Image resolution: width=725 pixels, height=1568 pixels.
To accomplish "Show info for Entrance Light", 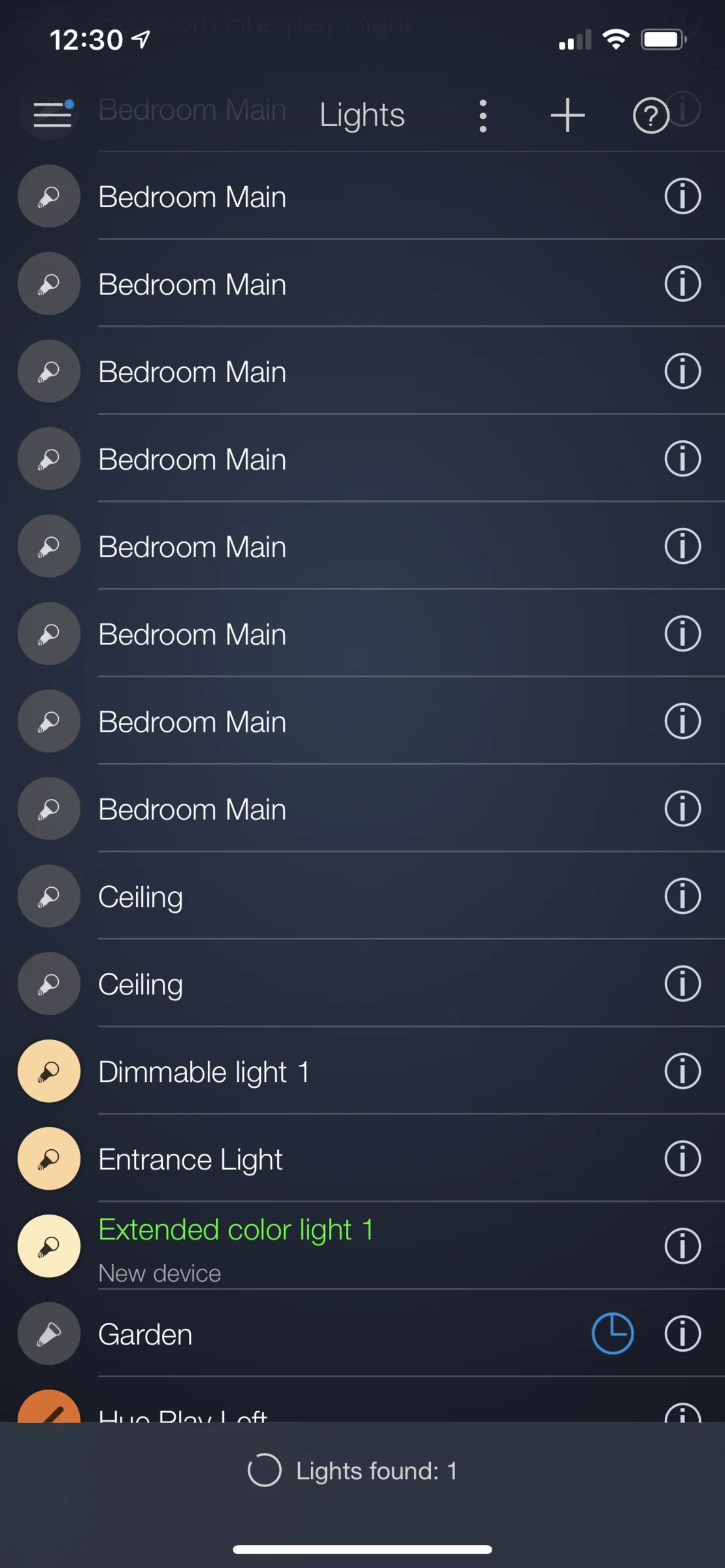I will (683, 1159).
